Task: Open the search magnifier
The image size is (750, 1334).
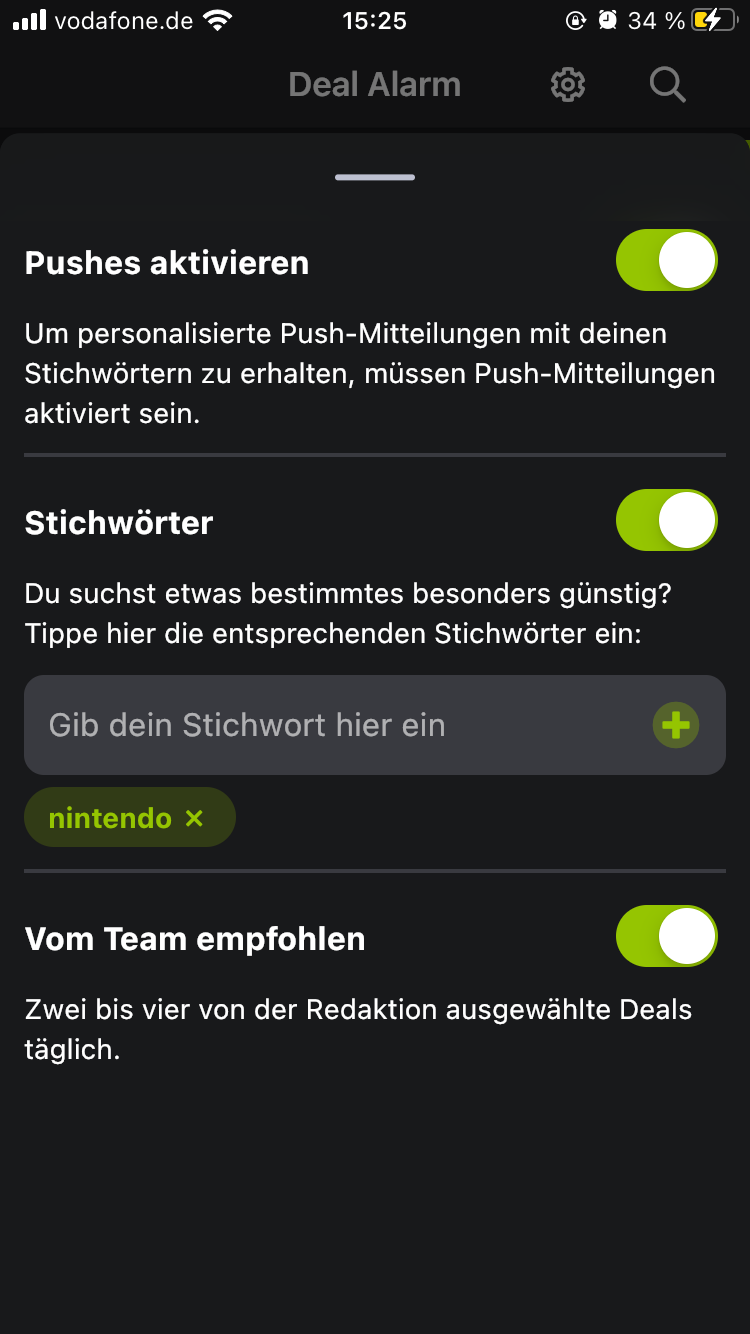Action: pos(667,85)
